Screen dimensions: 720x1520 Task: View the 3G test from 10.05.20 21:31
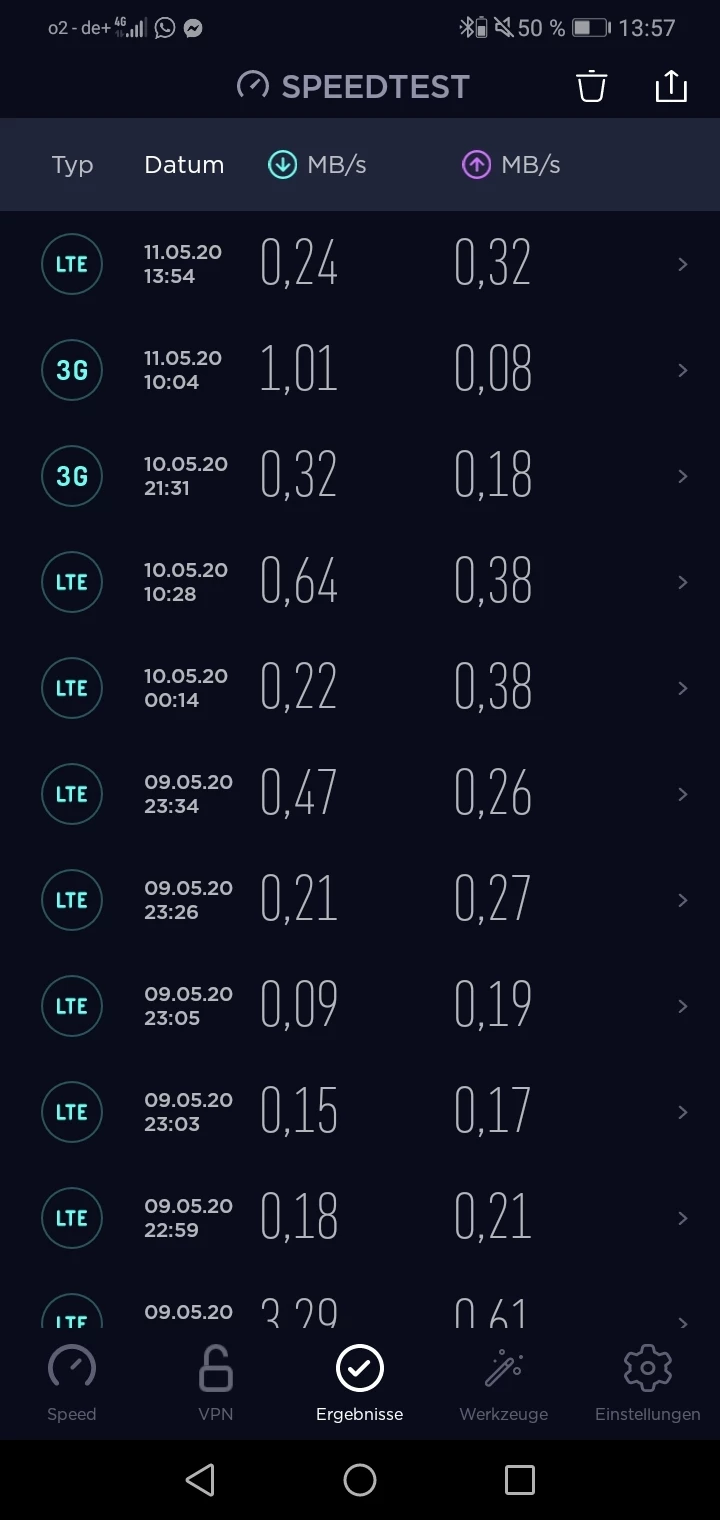pyautogui.click(x=360, y=476)
